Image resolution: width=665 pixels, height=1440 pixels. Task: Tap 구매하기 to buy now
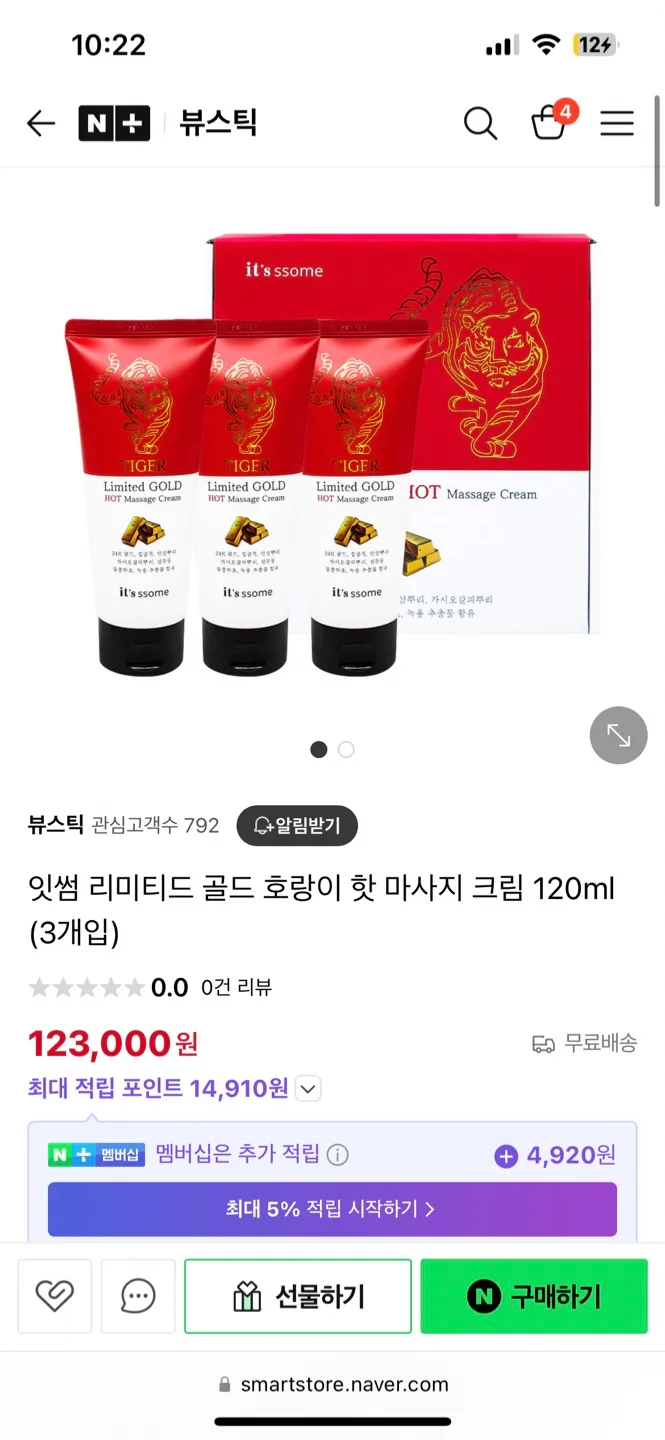tap(534, 1296)
